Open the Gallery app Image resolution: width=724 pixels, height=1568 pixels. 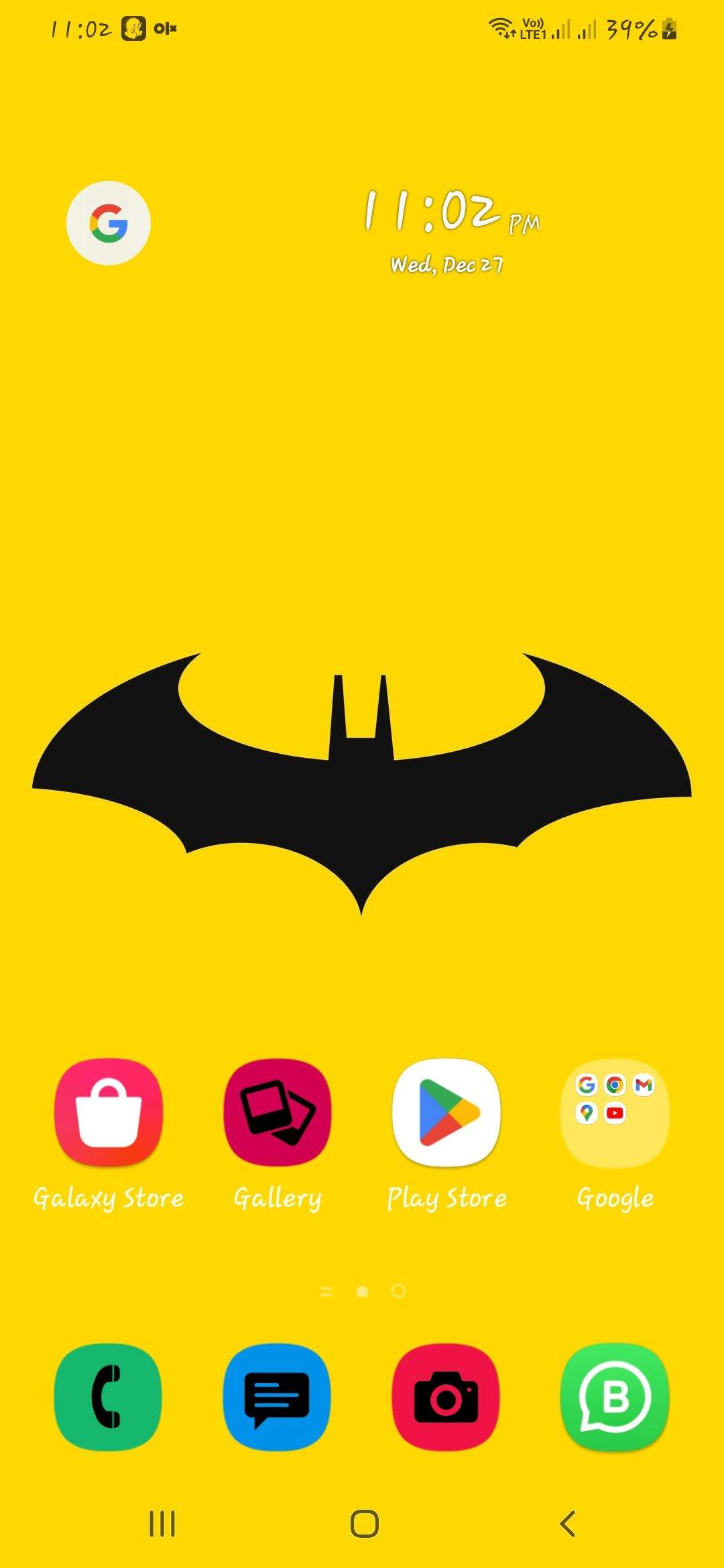278,1112
